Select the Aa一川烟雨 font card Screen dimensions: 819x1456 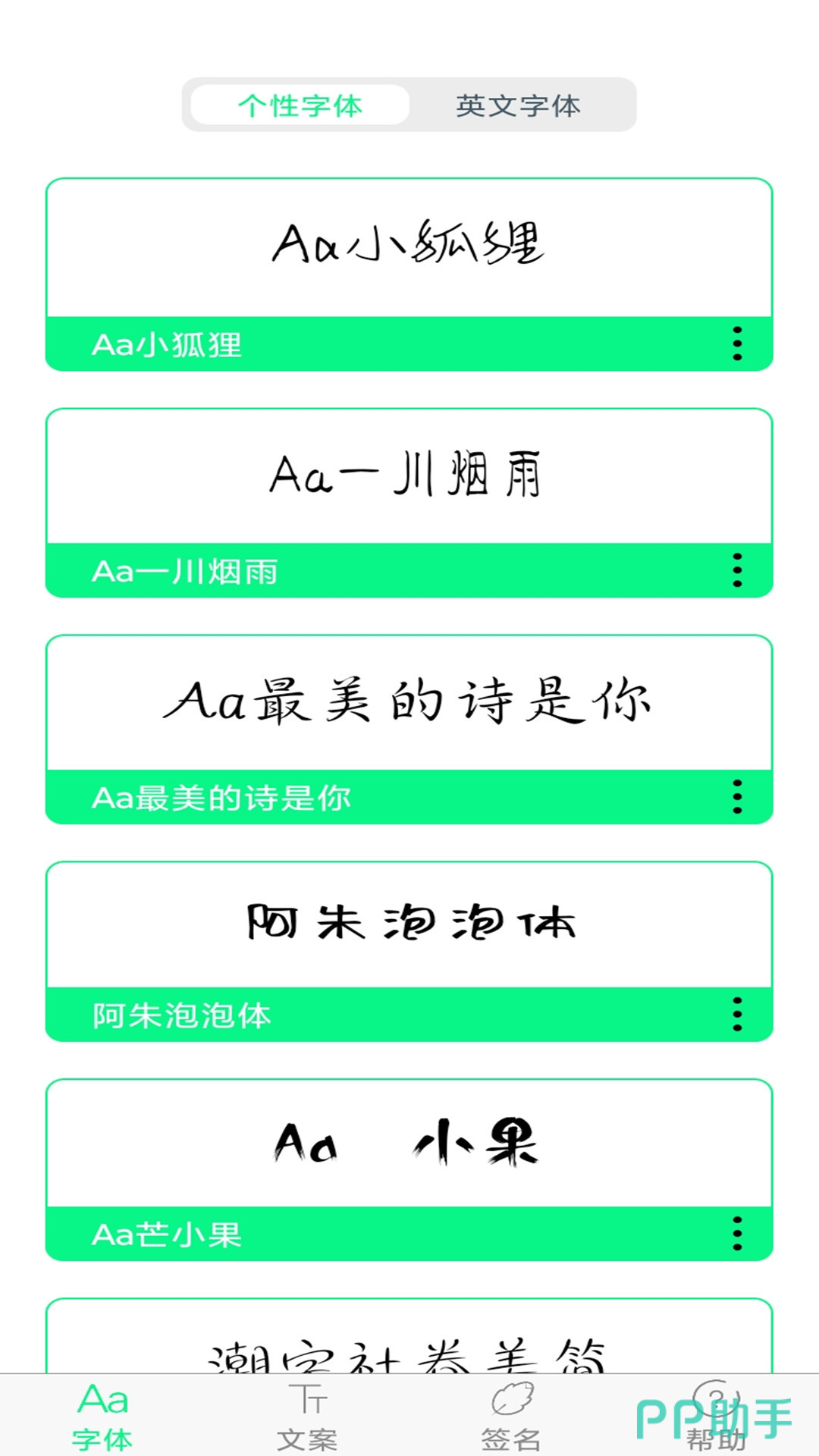[408, 475]
